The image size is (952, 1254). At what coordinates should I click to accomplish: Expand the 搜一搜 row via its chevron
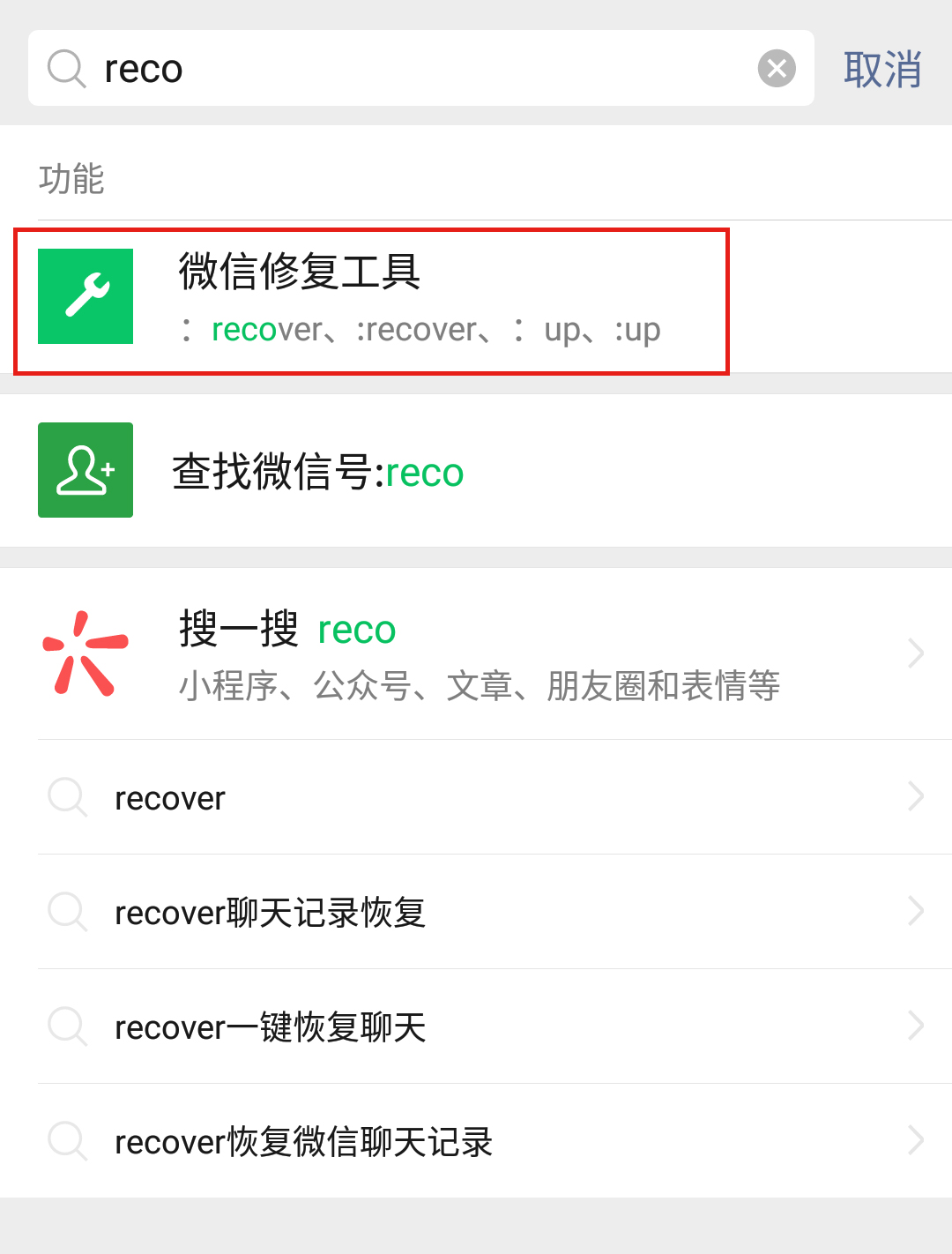point(917,653)
